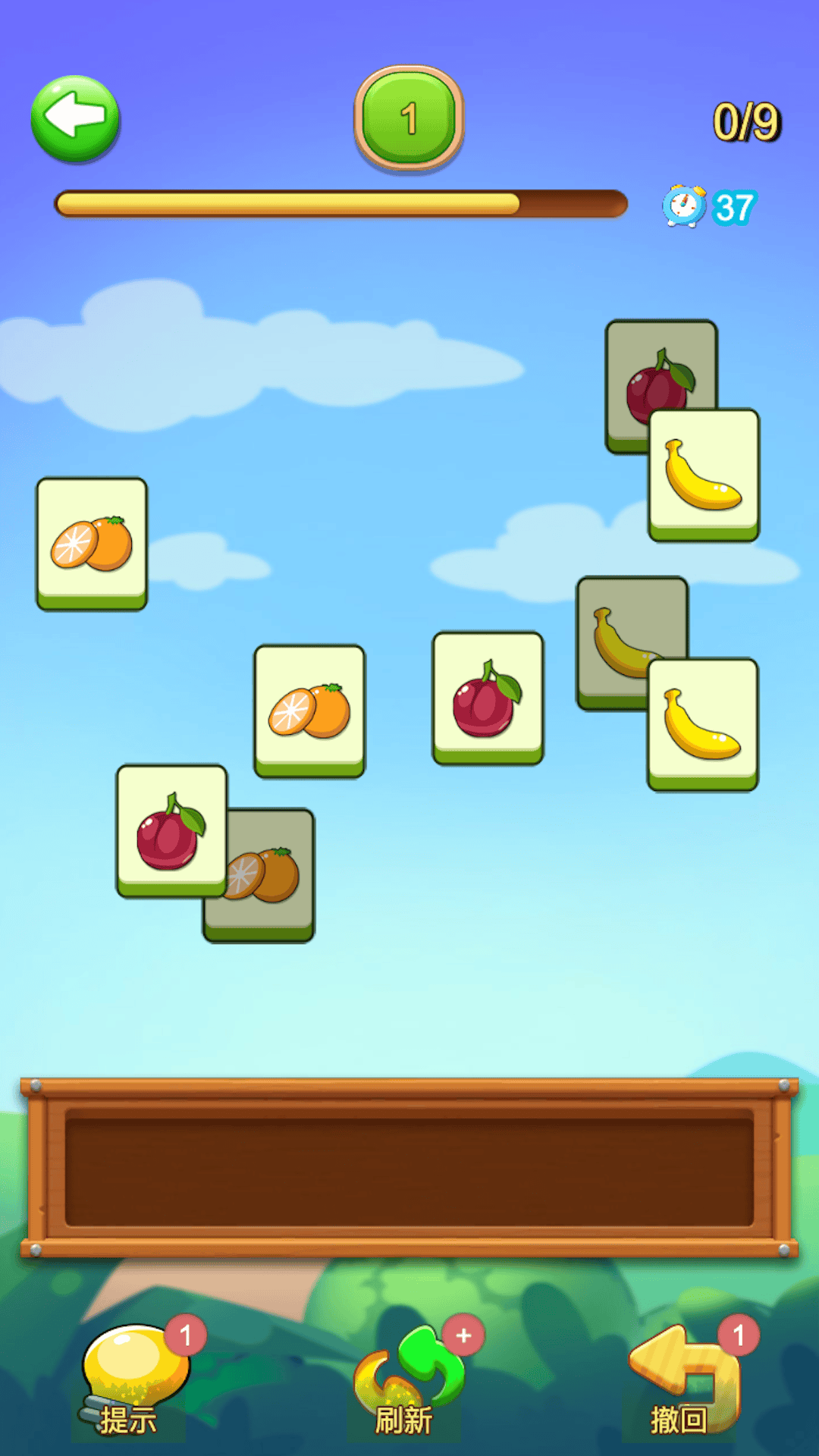Tap the 刷新 refresh button
The width and height of the screenshot is (819, 1456).
click(x=409, y=1379)
